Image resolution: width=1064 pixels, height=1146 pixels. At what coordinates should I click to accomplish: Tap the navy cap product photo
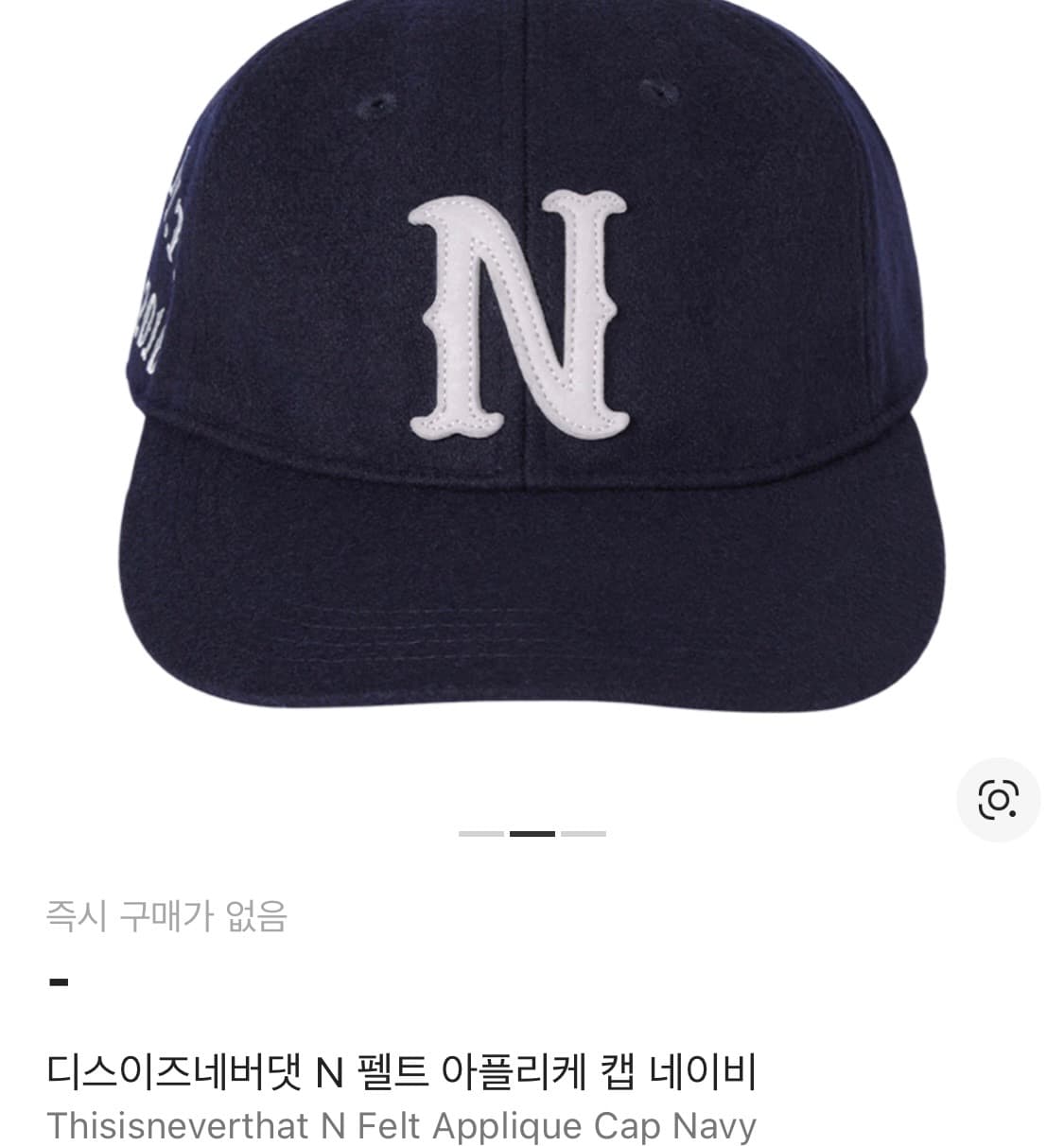click(530, 397)
